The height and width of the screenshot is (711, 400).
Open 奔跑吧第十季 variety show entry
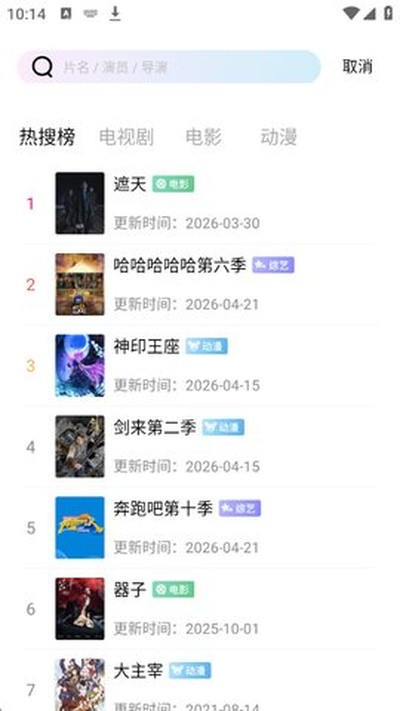200,528
